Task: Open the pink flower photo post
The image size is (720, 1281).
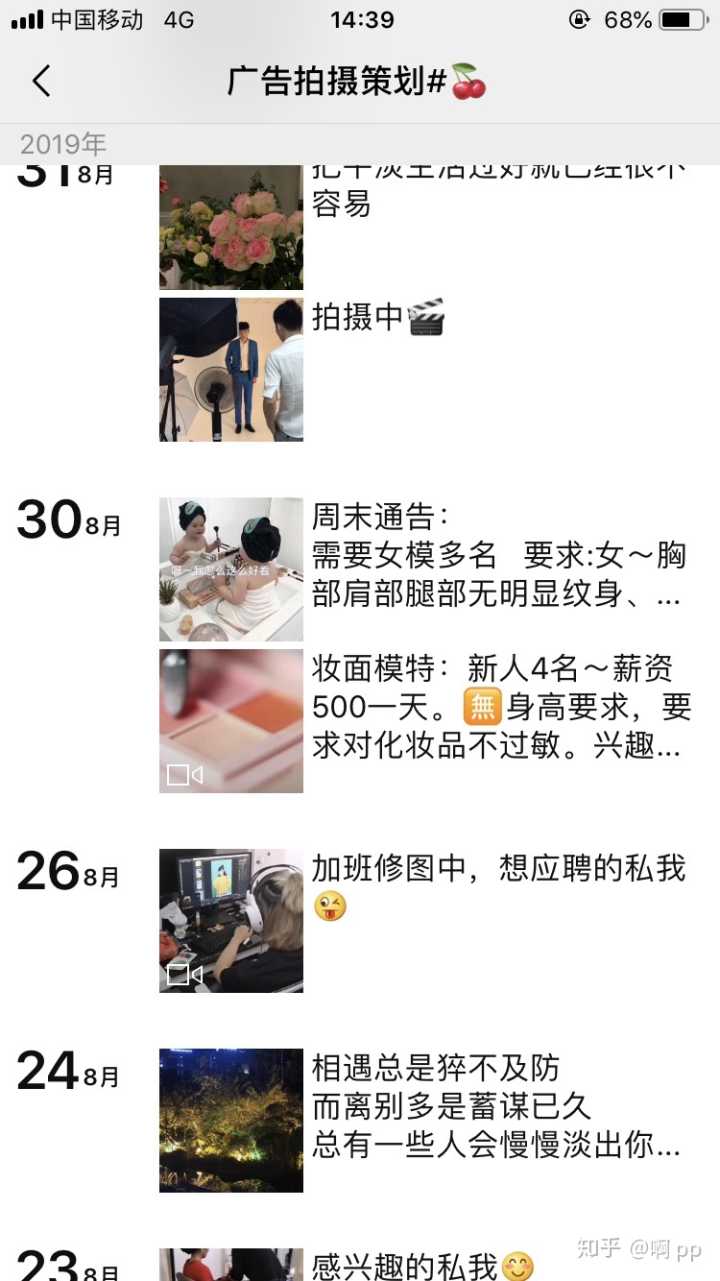Action: tap(231, 228)
